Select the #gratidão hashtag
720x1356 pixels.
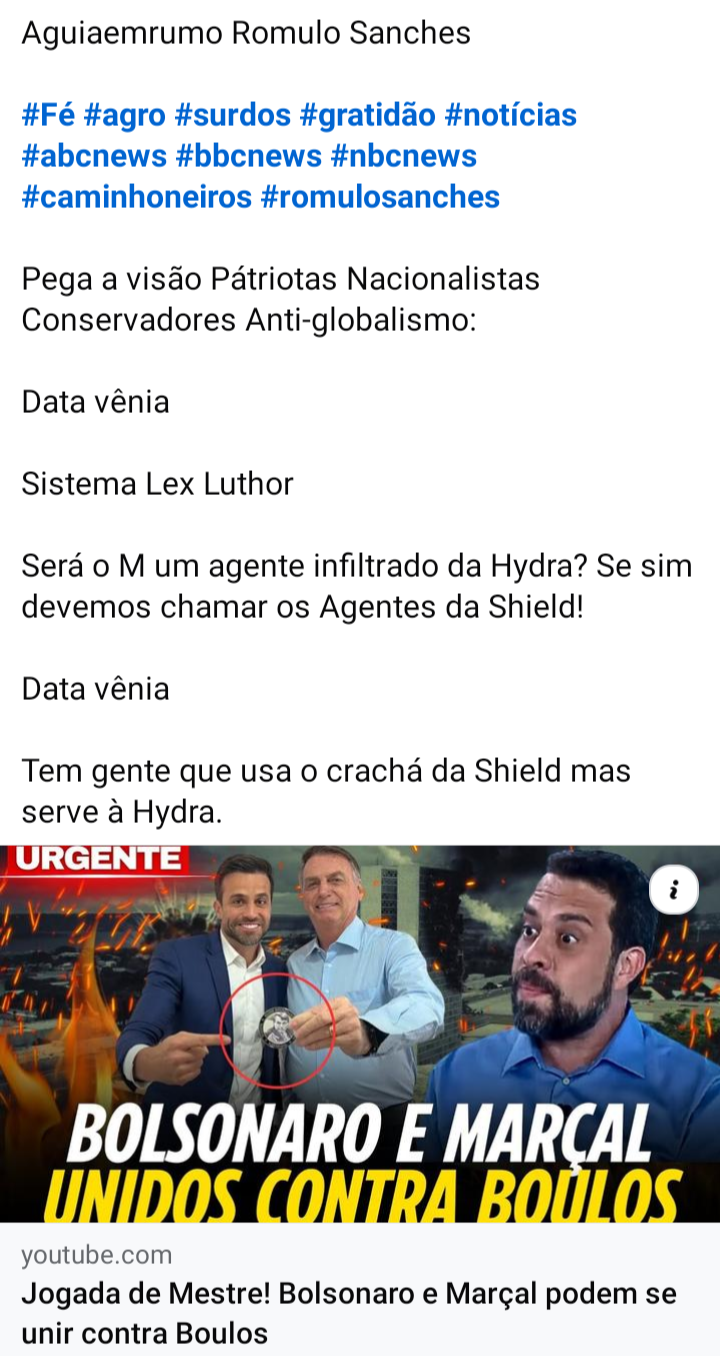(x=367, y=116)
